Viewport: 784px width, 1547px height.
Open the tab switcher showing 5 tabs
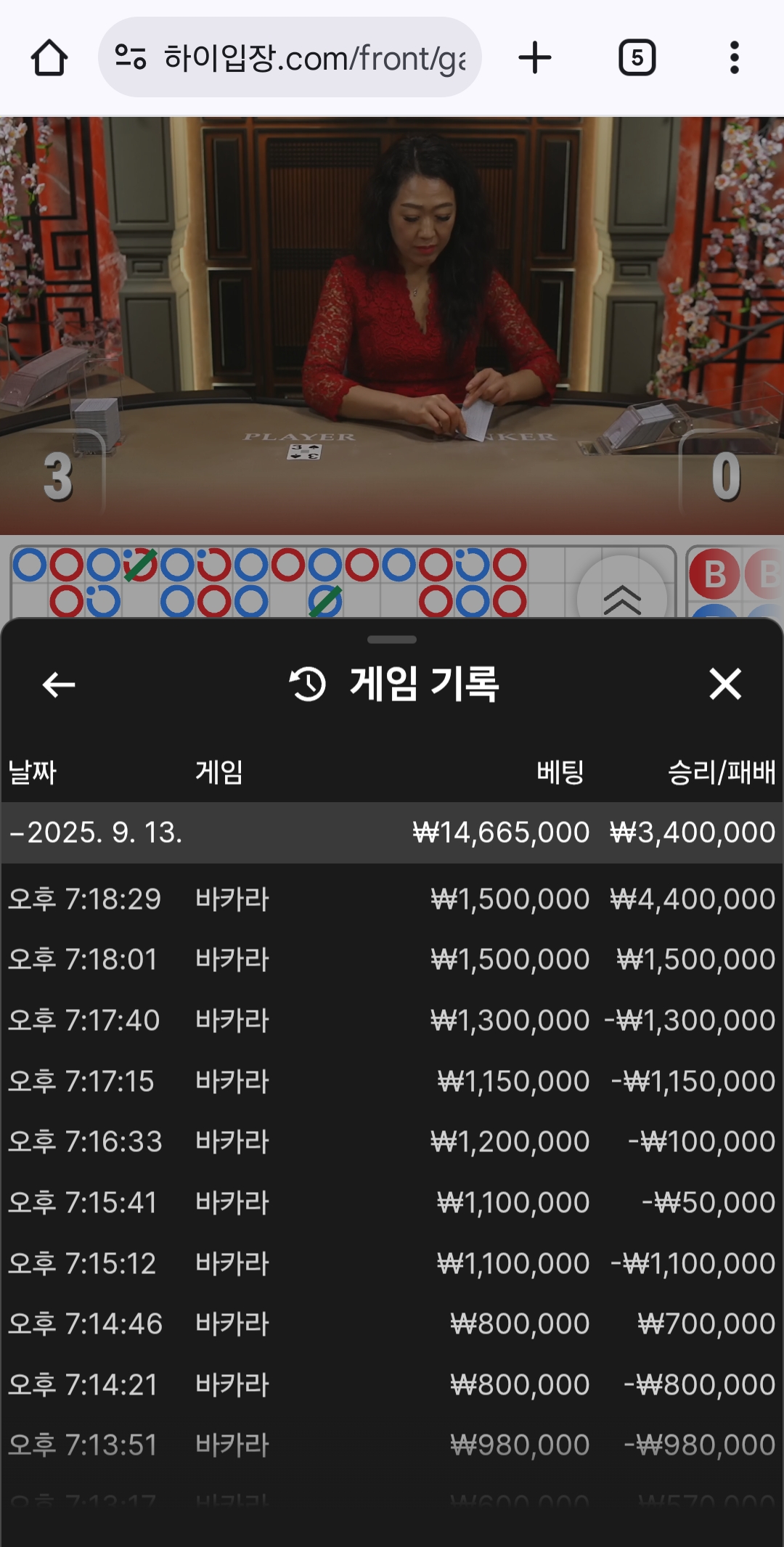(637, 58)
